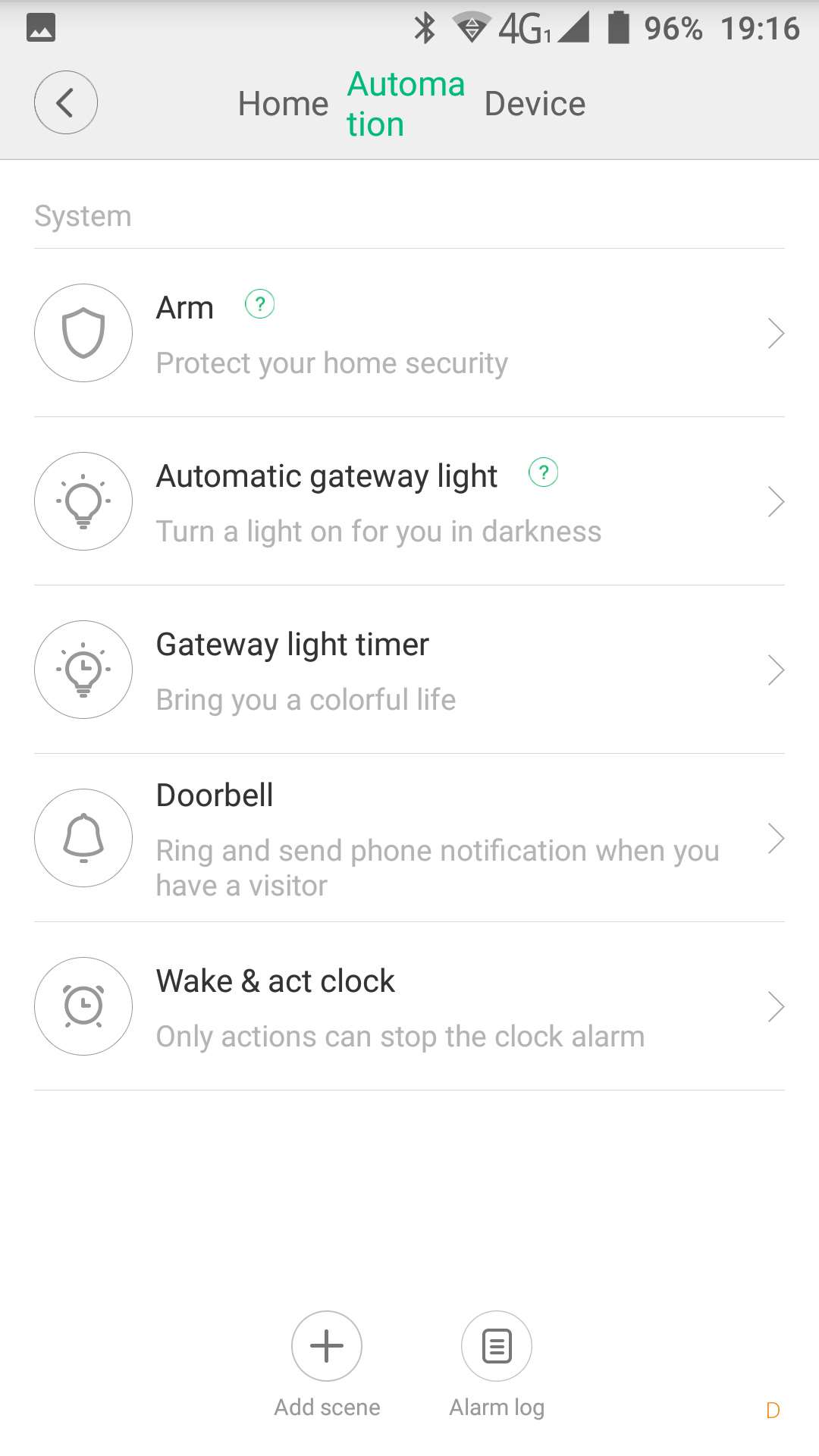This screenshot has width=819, height=1456.
Task: Open Gateway light timer
Action: [409, 670]
